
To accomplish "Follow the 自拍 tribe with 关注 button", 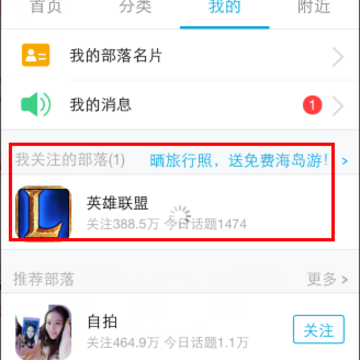I will coord(319,329).
